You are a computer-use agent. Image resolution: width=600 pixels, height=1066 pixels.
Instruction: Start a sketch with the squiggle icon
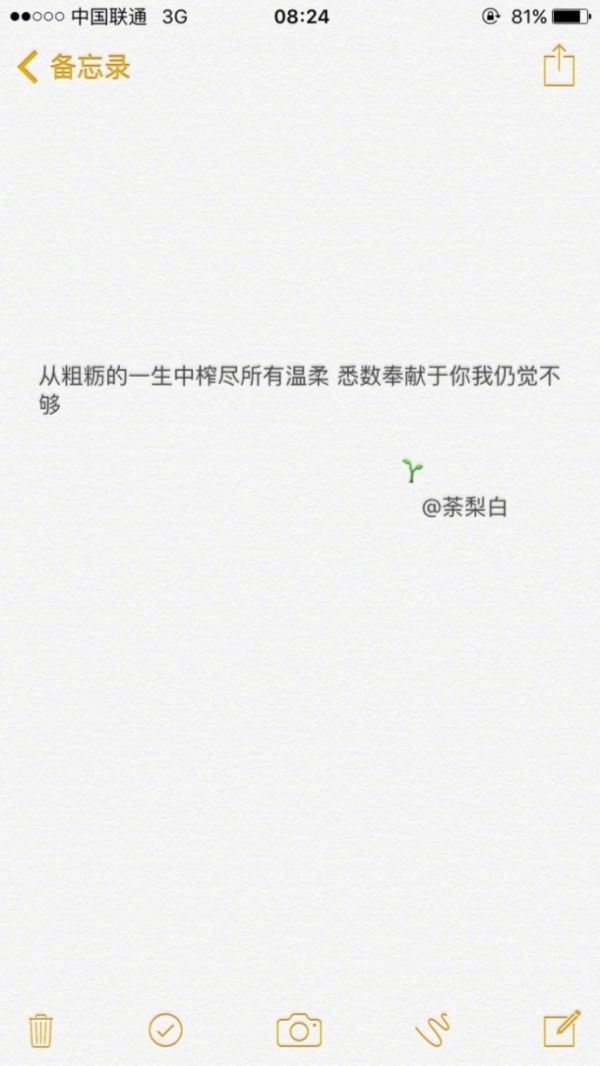pyautogui.click(x=433, y=1030)
